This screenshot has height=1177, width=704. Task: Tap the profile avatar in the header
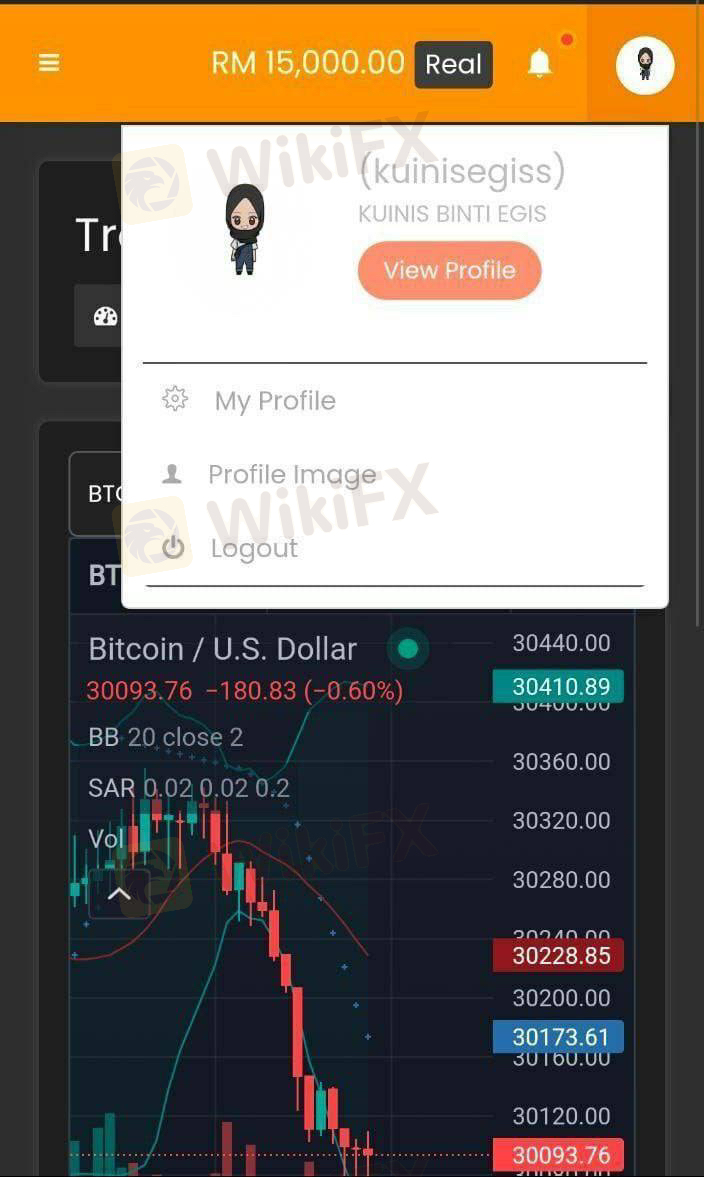645,65
